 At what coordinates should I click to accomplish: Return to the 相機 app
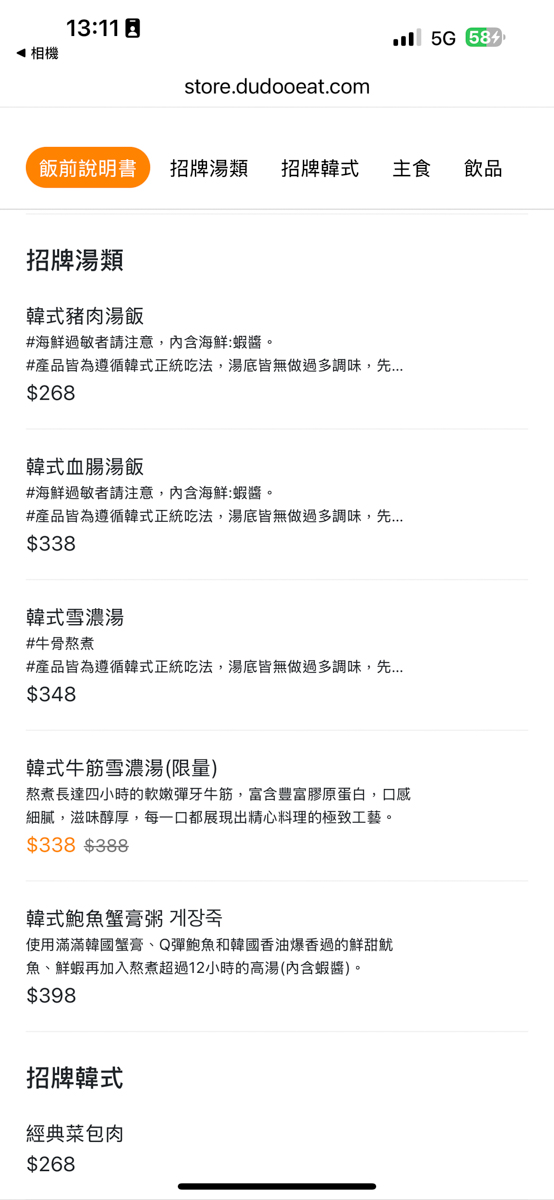[37, 54]
